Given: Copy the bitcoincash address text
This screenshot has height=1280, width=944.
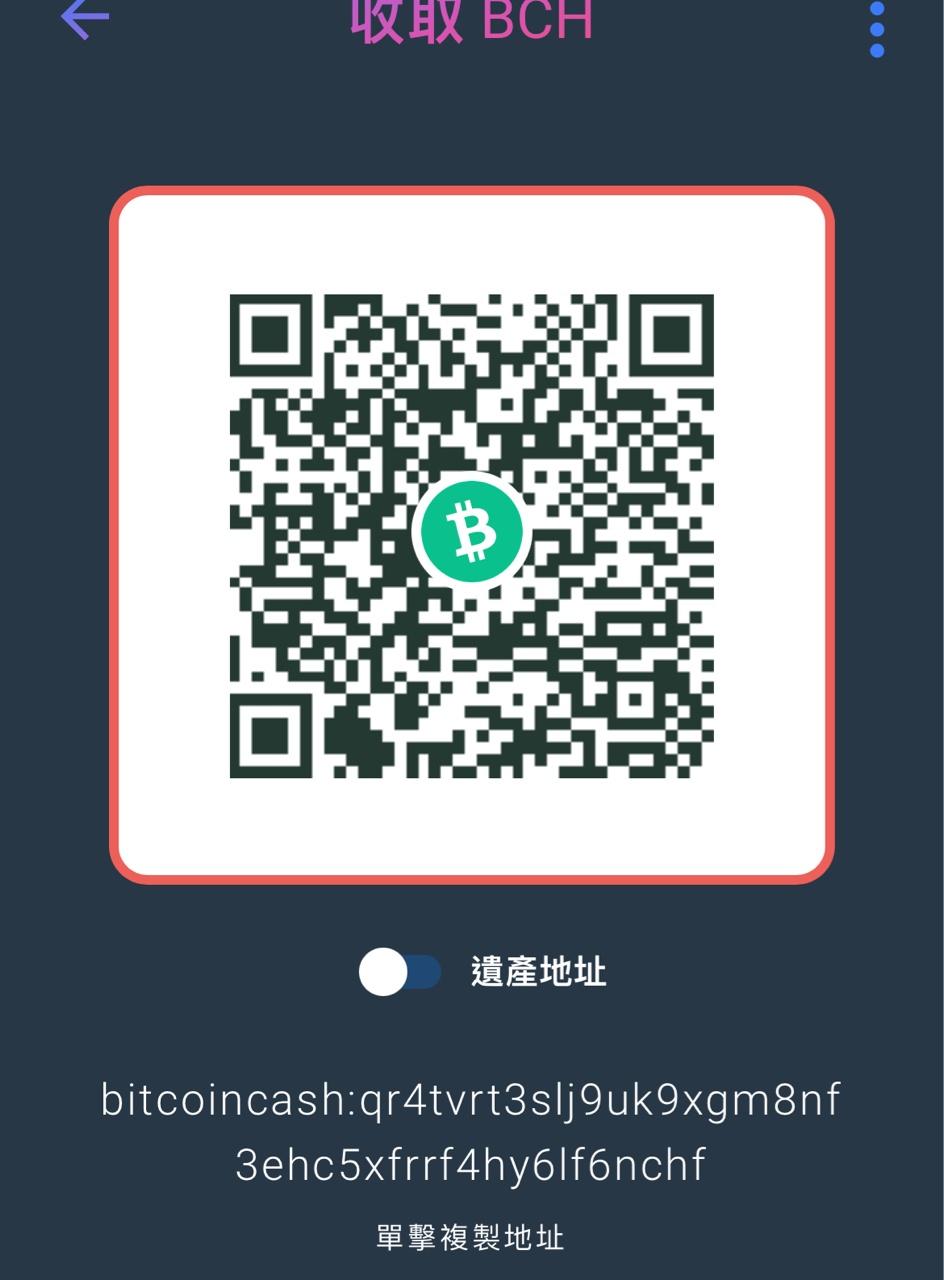Looking at the screenshot, I should tap(471, 1132).
